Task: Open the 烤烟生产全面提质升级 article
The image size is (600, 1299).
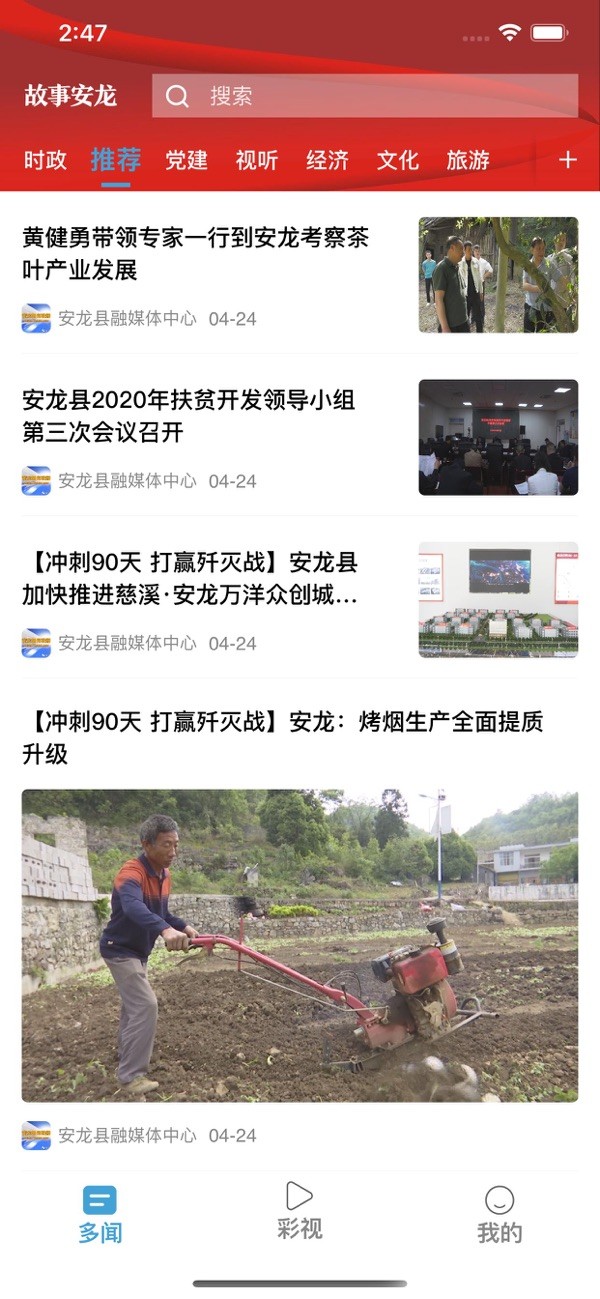Action: click(x=283, y=737)
